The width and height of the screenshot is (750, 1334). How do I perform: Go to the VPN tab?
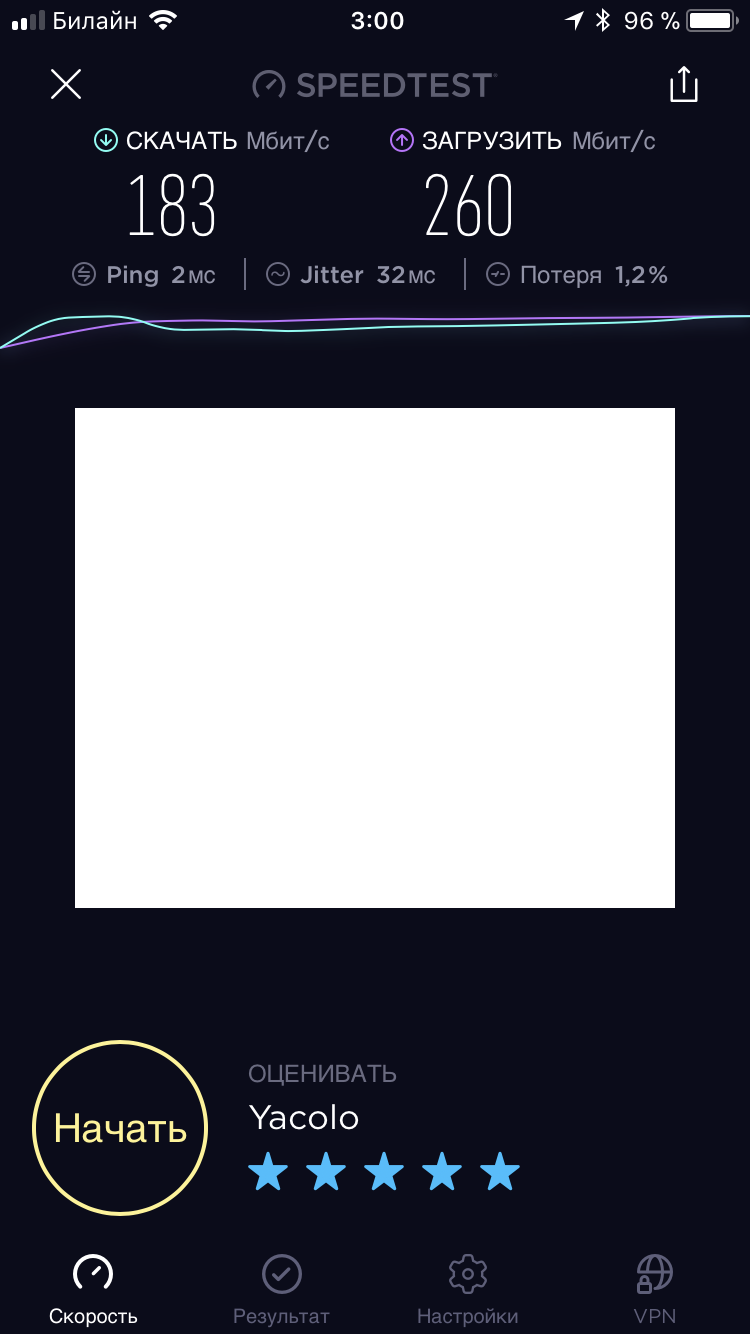tap(655, 1289)
